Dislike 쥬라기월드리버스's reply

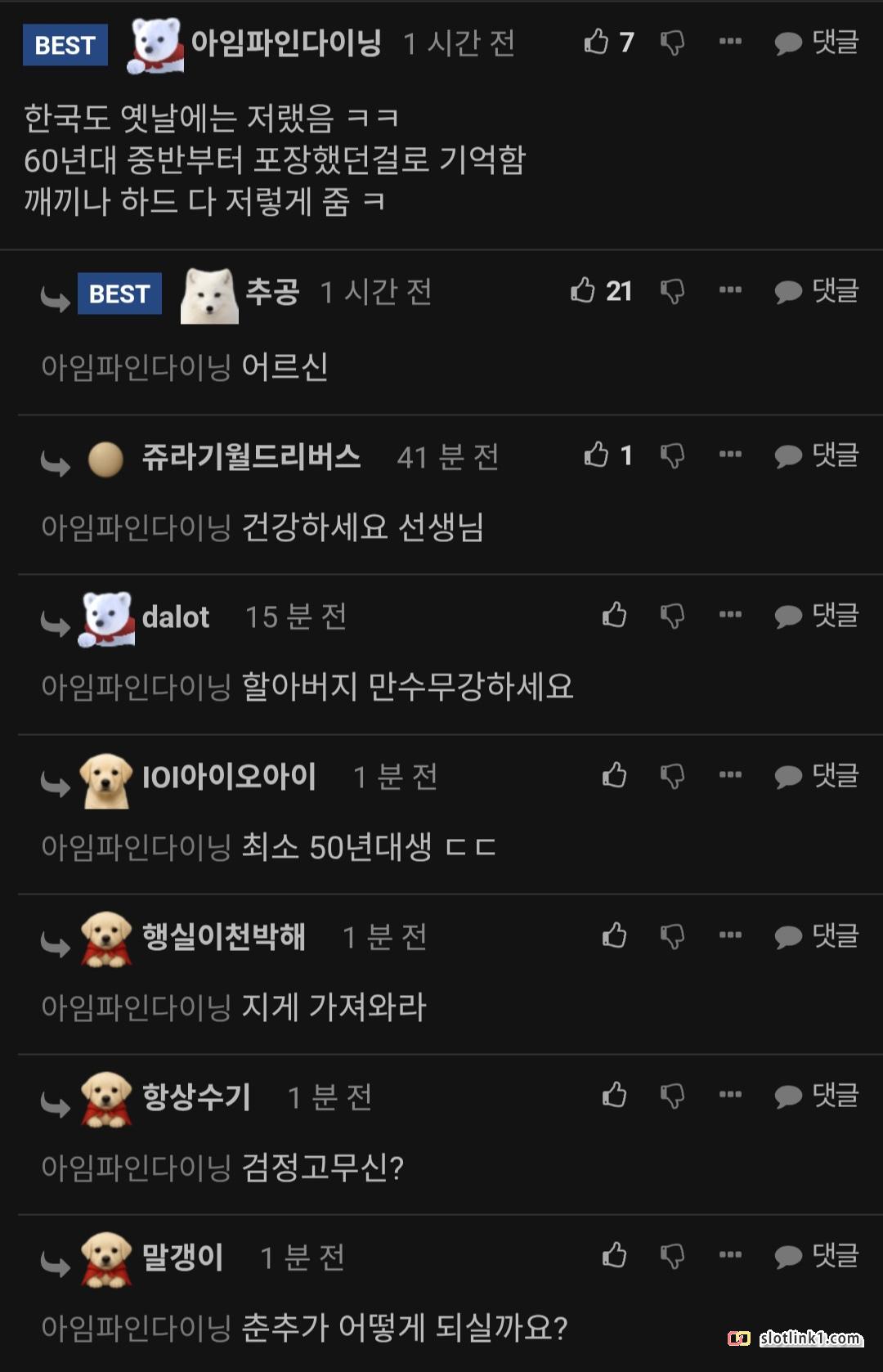[672, 455]
